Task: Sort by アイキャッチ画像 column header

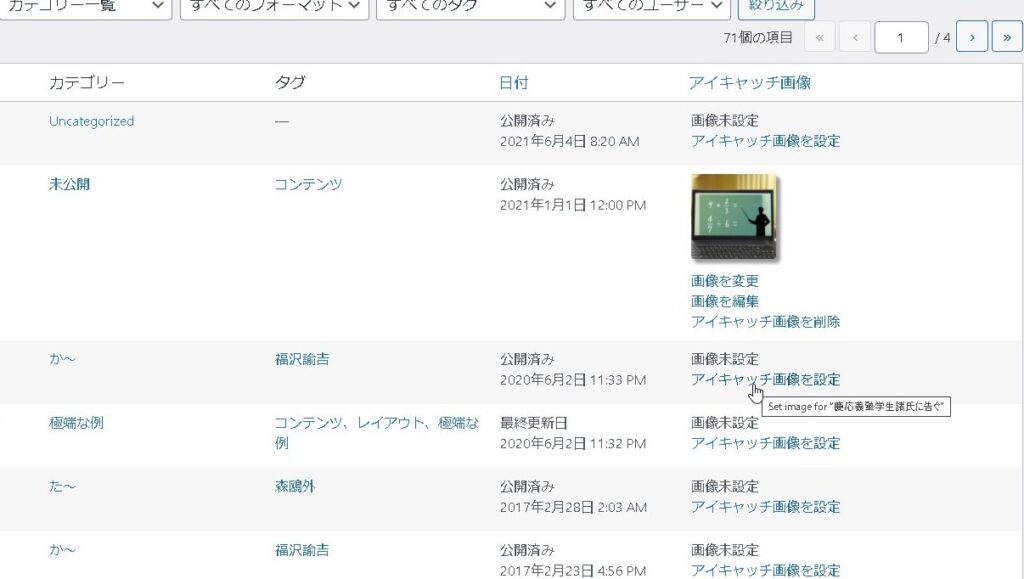Action: click(749, 83)
